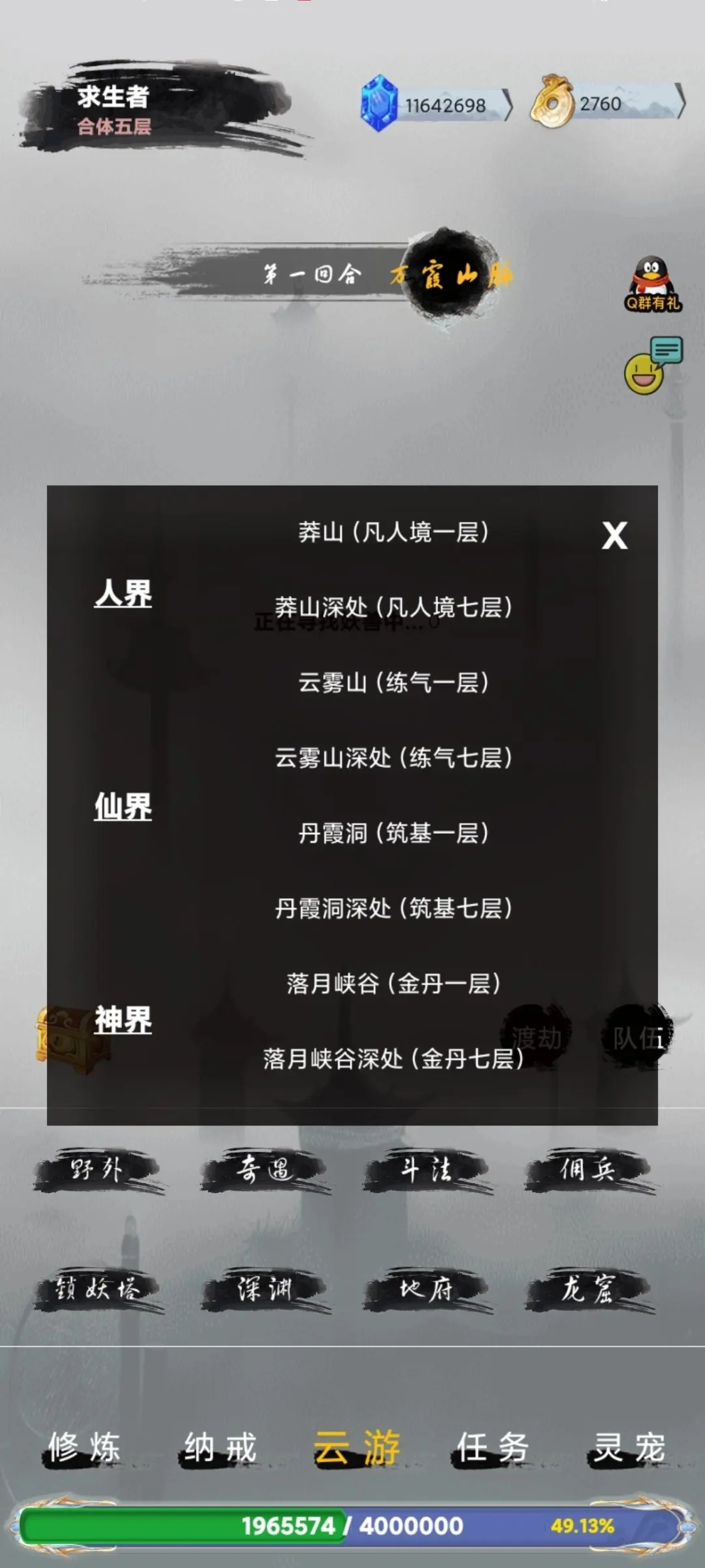
Task: Enter the 锁妖塔 tower
Action: [x=98, y=1288]
